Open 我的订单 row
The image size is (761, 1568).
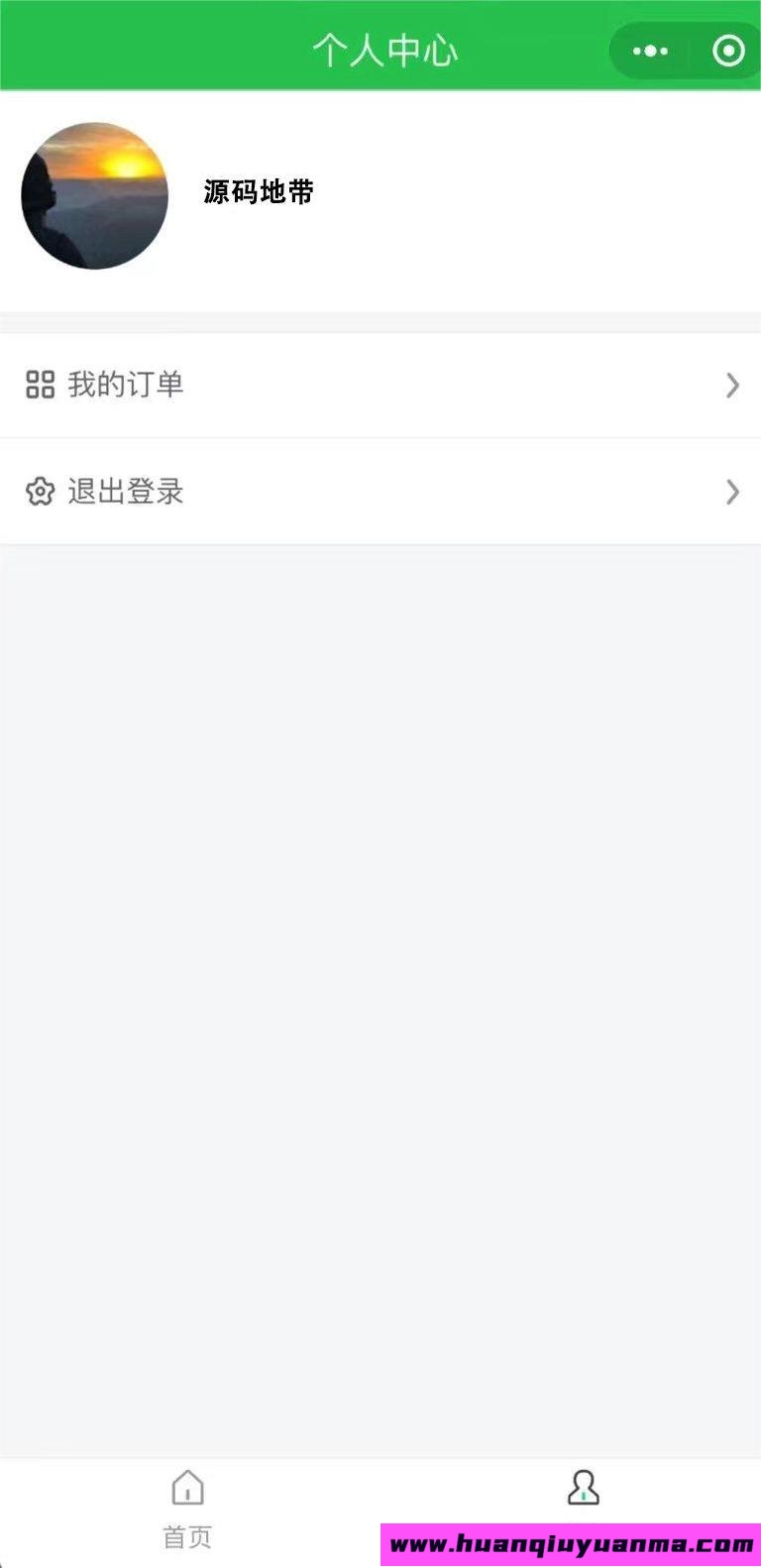click(x=380, y=385)
